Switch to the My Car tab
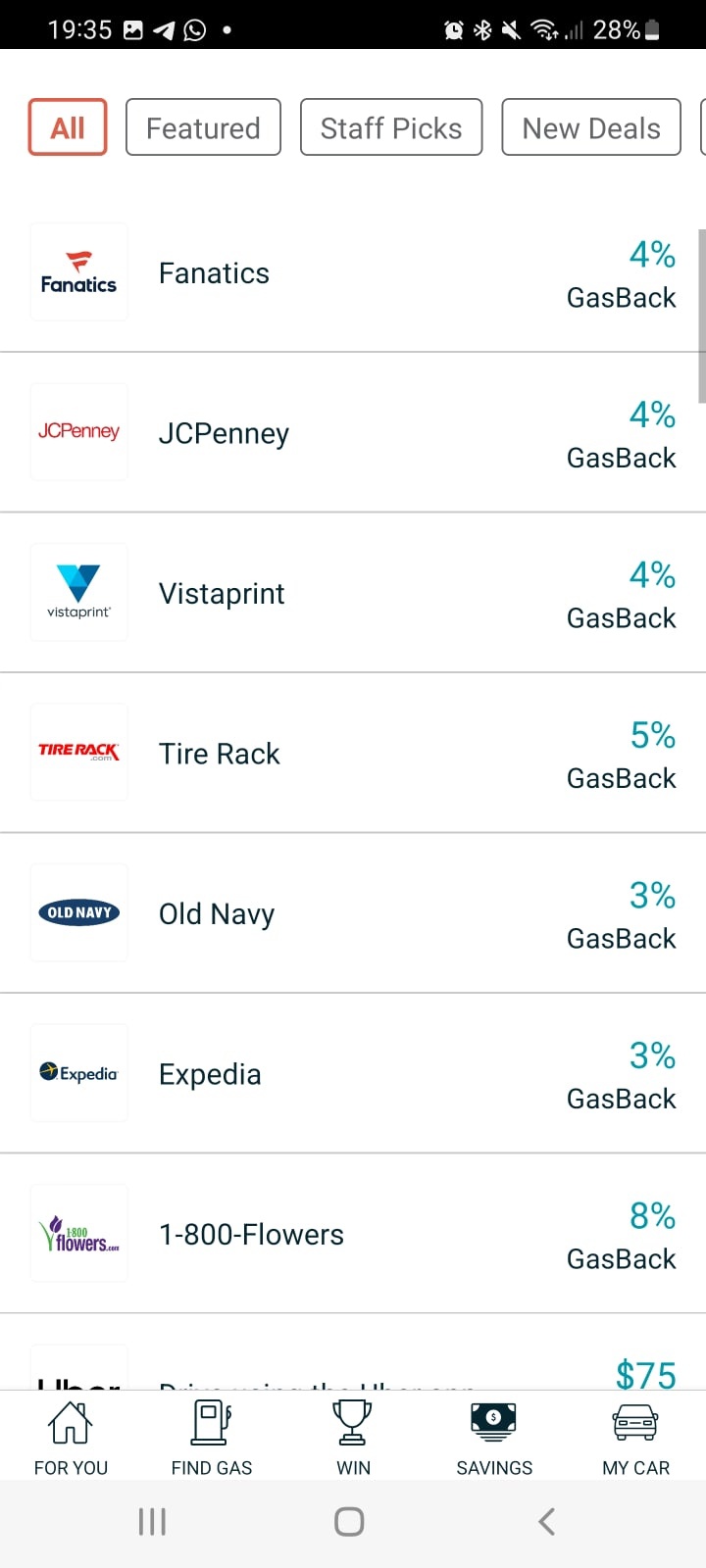The width and height of the screenshot is (706, 1568). point(635,1436)
